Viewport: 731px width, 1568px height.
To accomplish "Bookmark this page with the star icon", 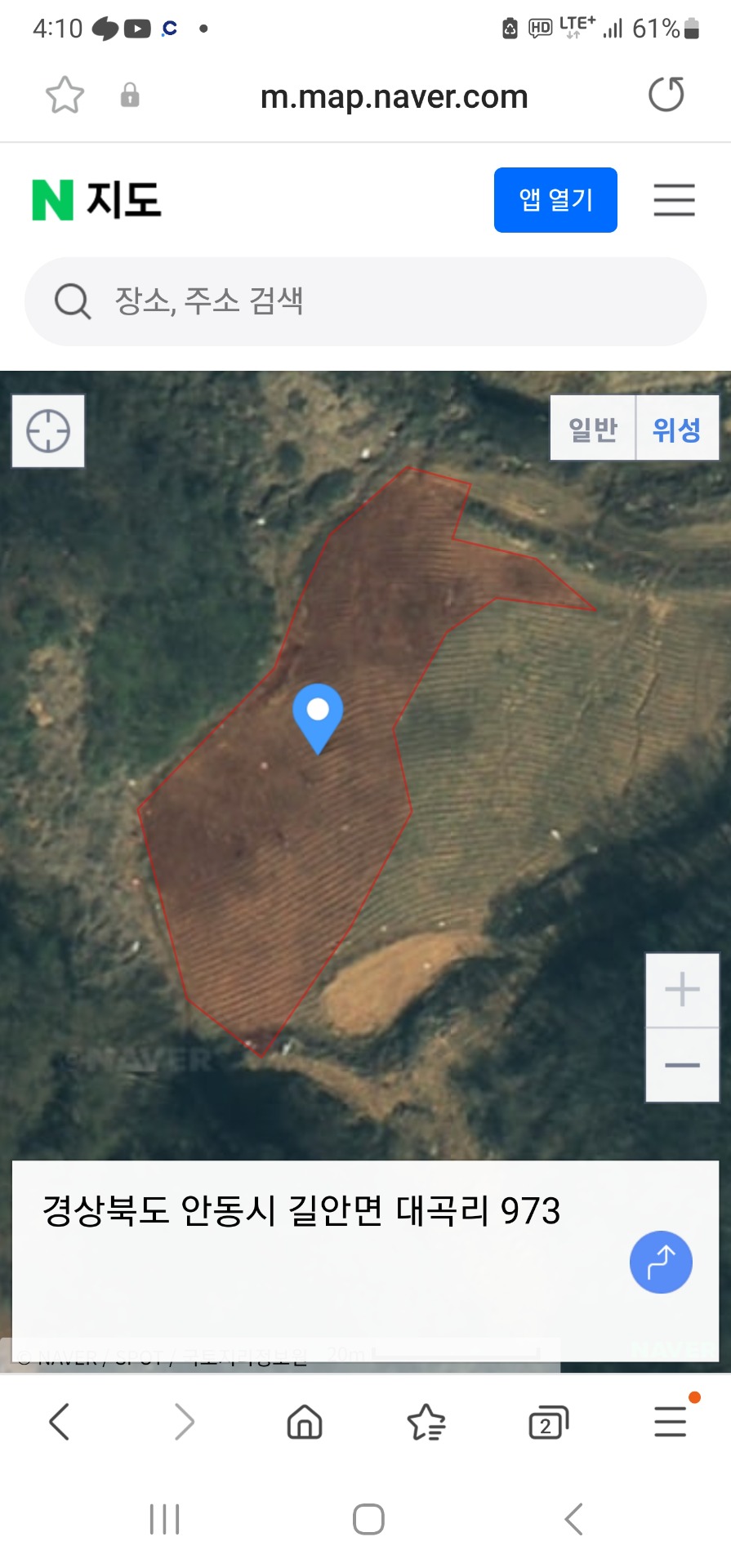I will click(x=65, y=96).
